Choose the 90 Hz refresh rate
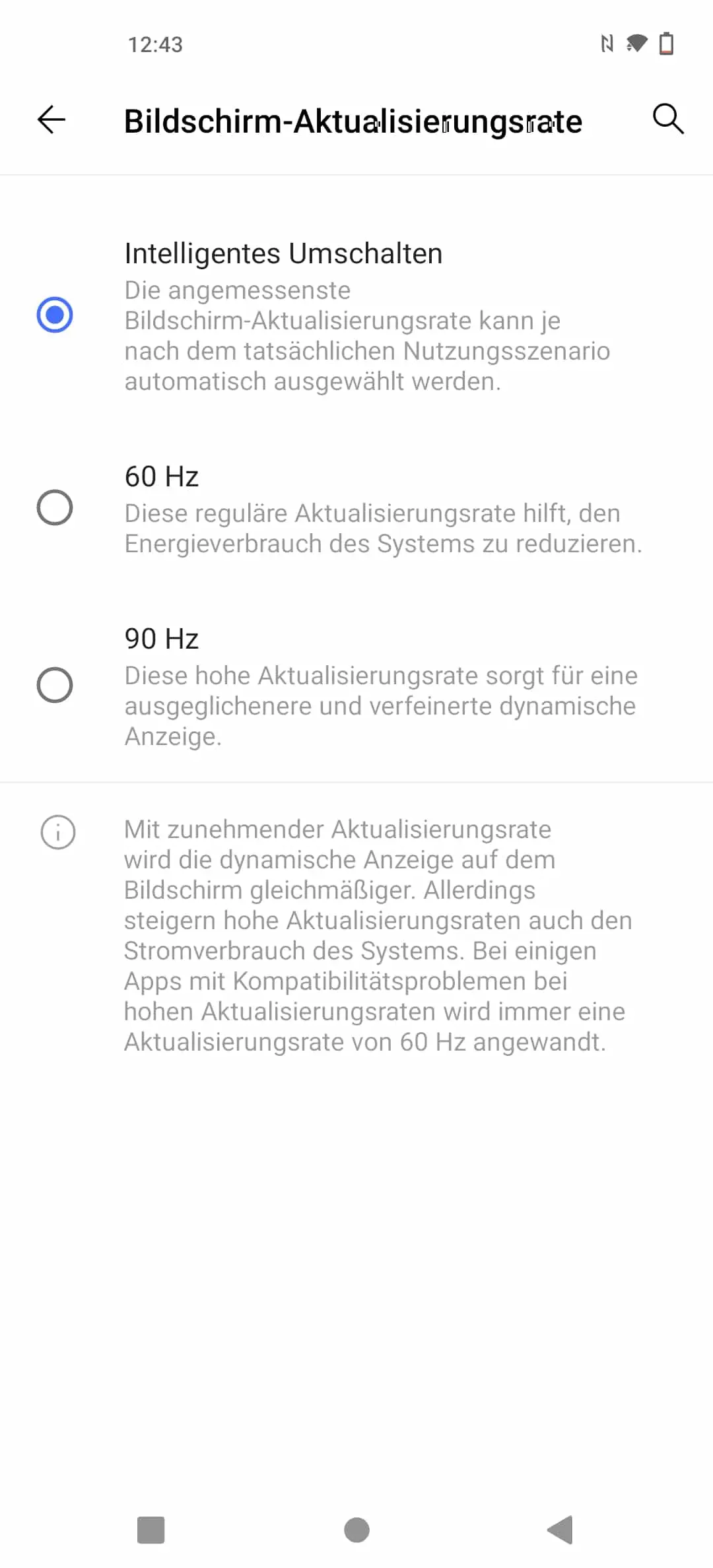The image size is (713, 1568). pyautogui.click(x=356, y=686)
